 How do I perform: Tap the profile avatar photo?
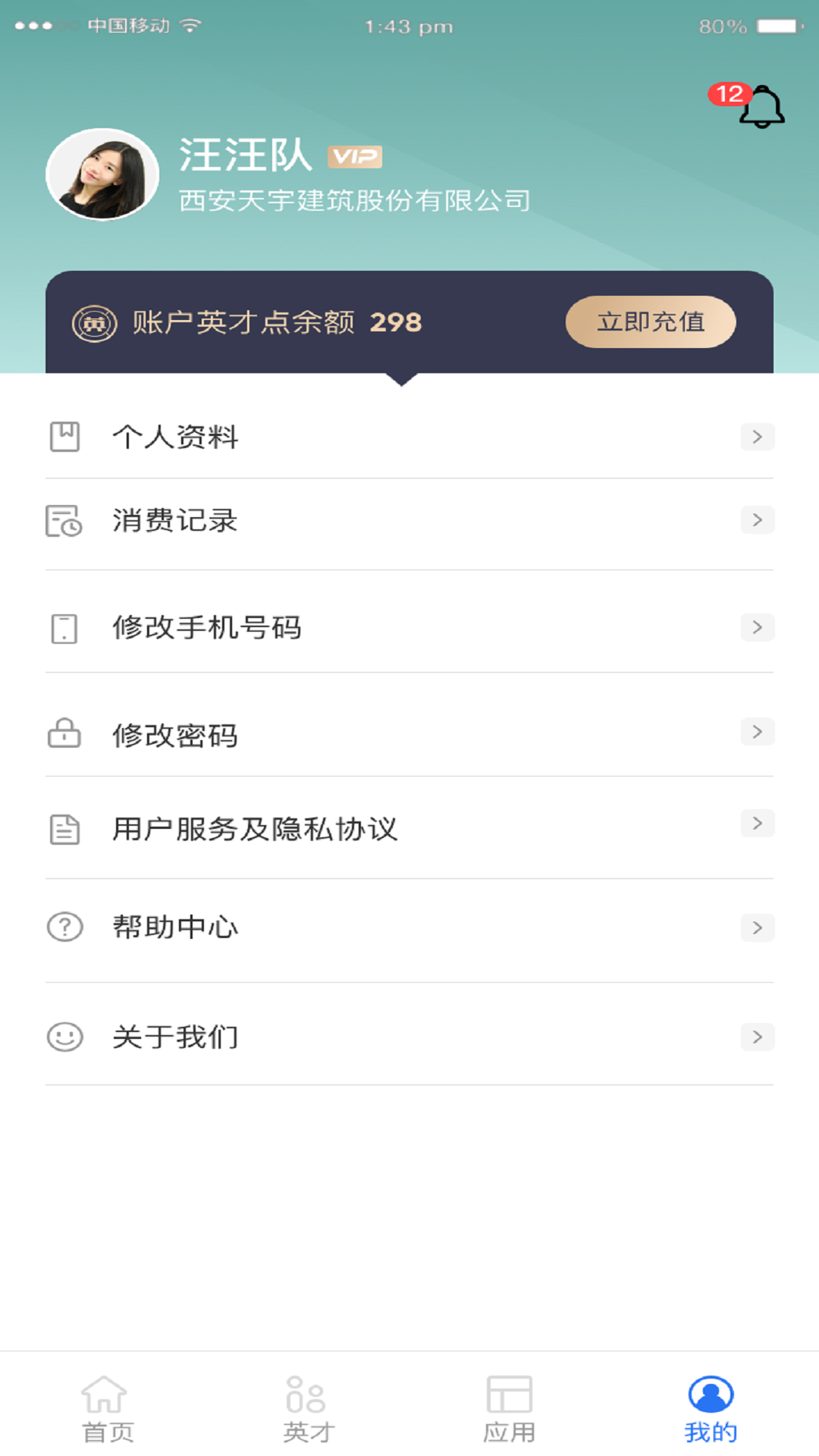(x=102, y=174)
